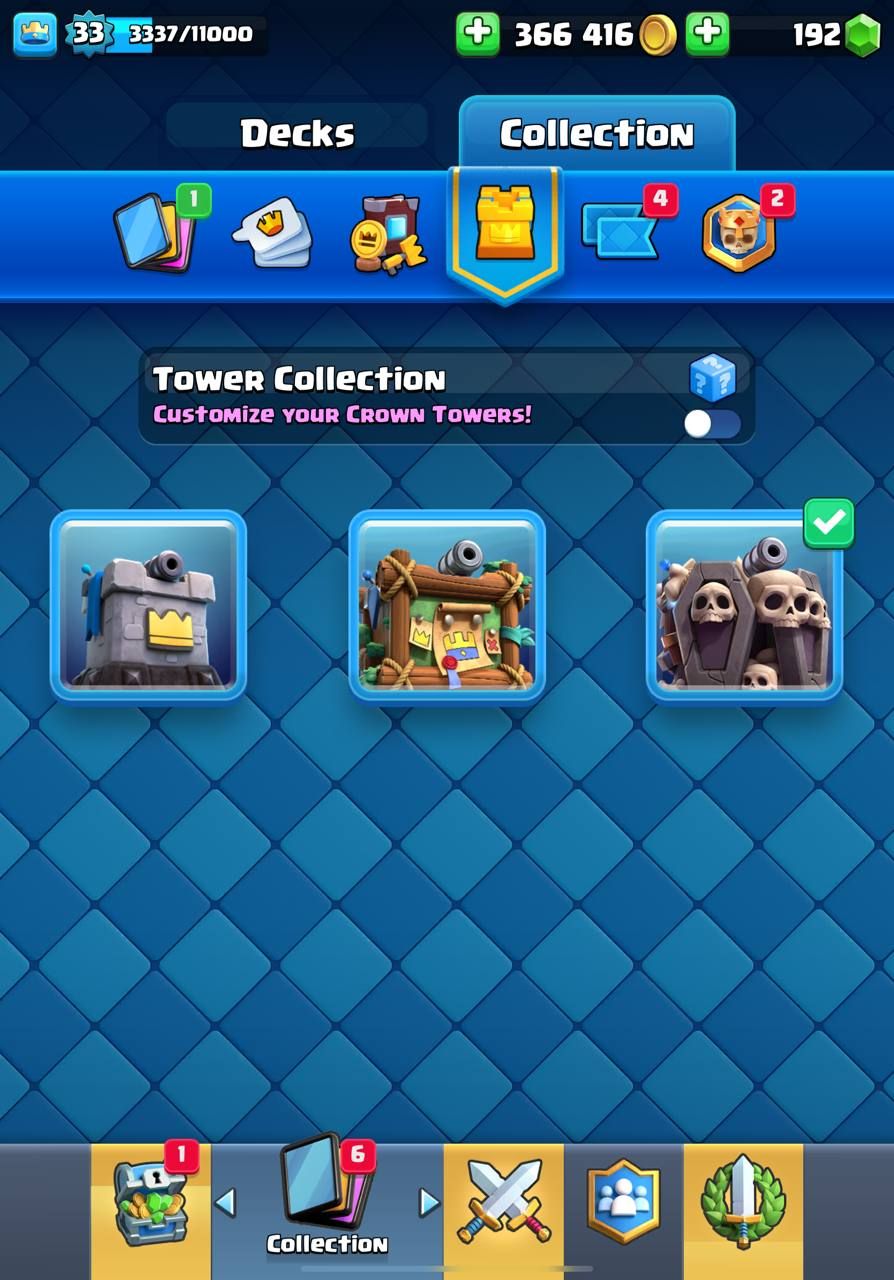
Task: Tap the left arrow beside Collection
Action: pyautogui.click(x=225, y=1202)
